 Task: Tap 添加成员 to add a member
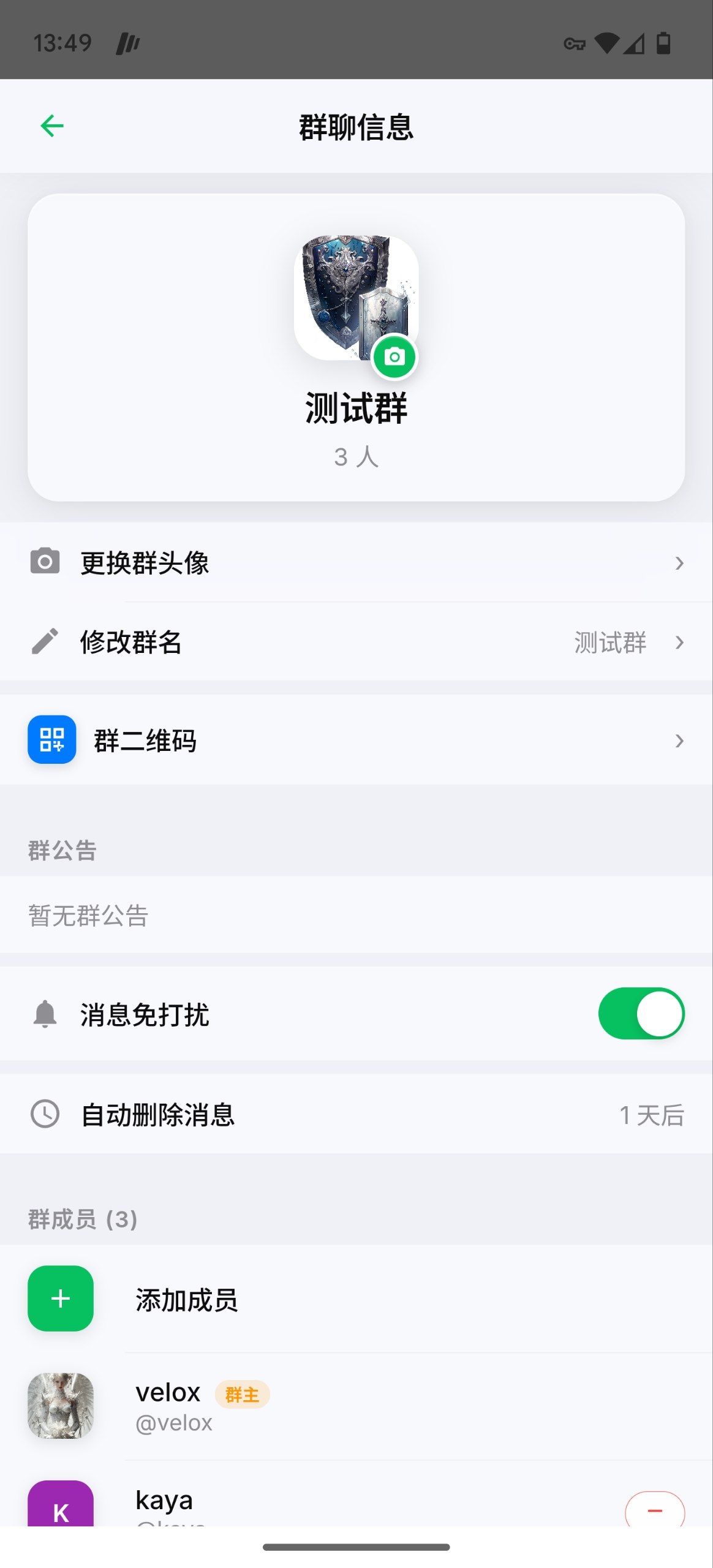click(x=187, y=1298)
